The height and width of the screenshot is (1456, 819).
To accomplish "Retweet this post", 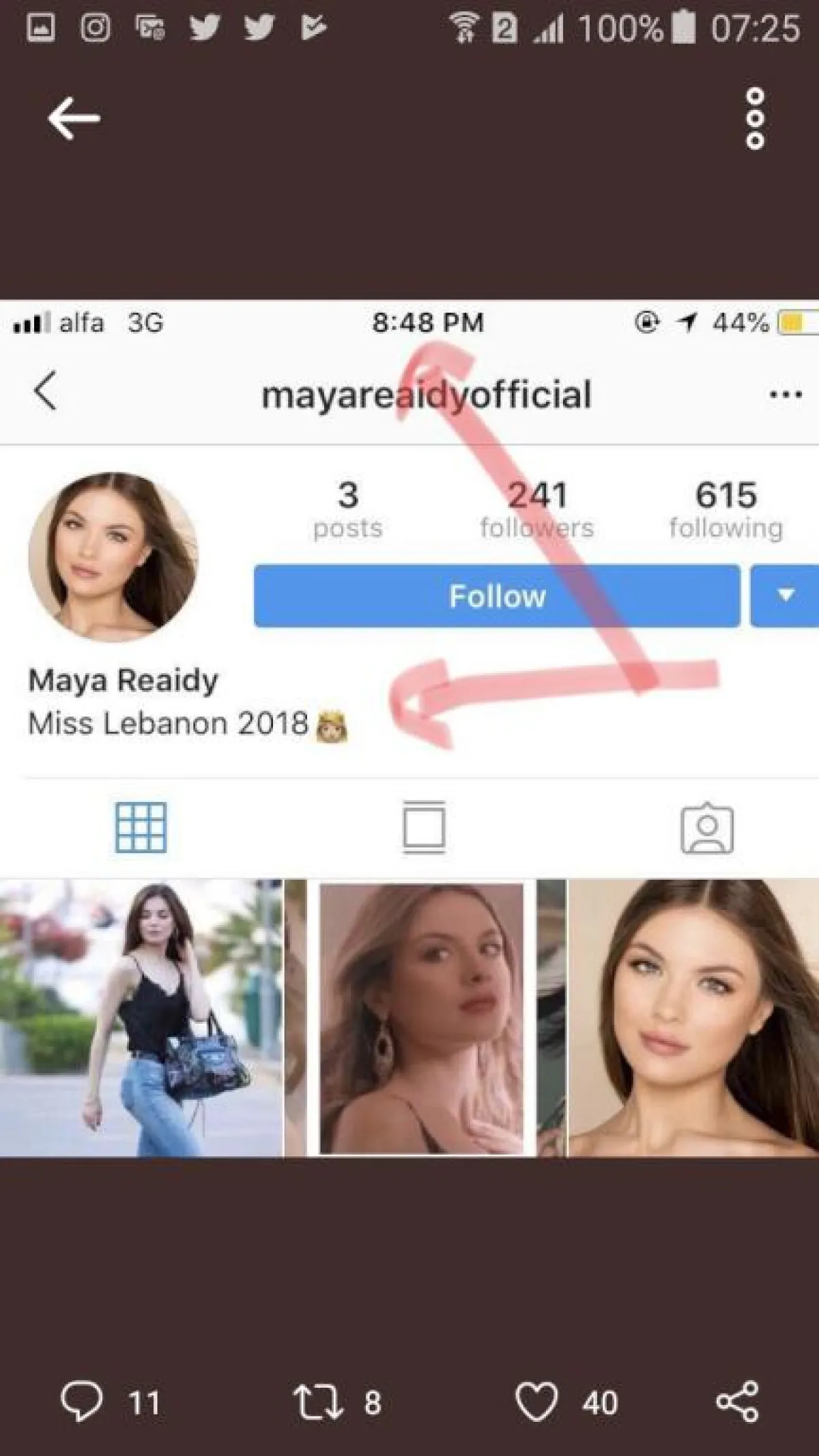I will coord(318,1401).
